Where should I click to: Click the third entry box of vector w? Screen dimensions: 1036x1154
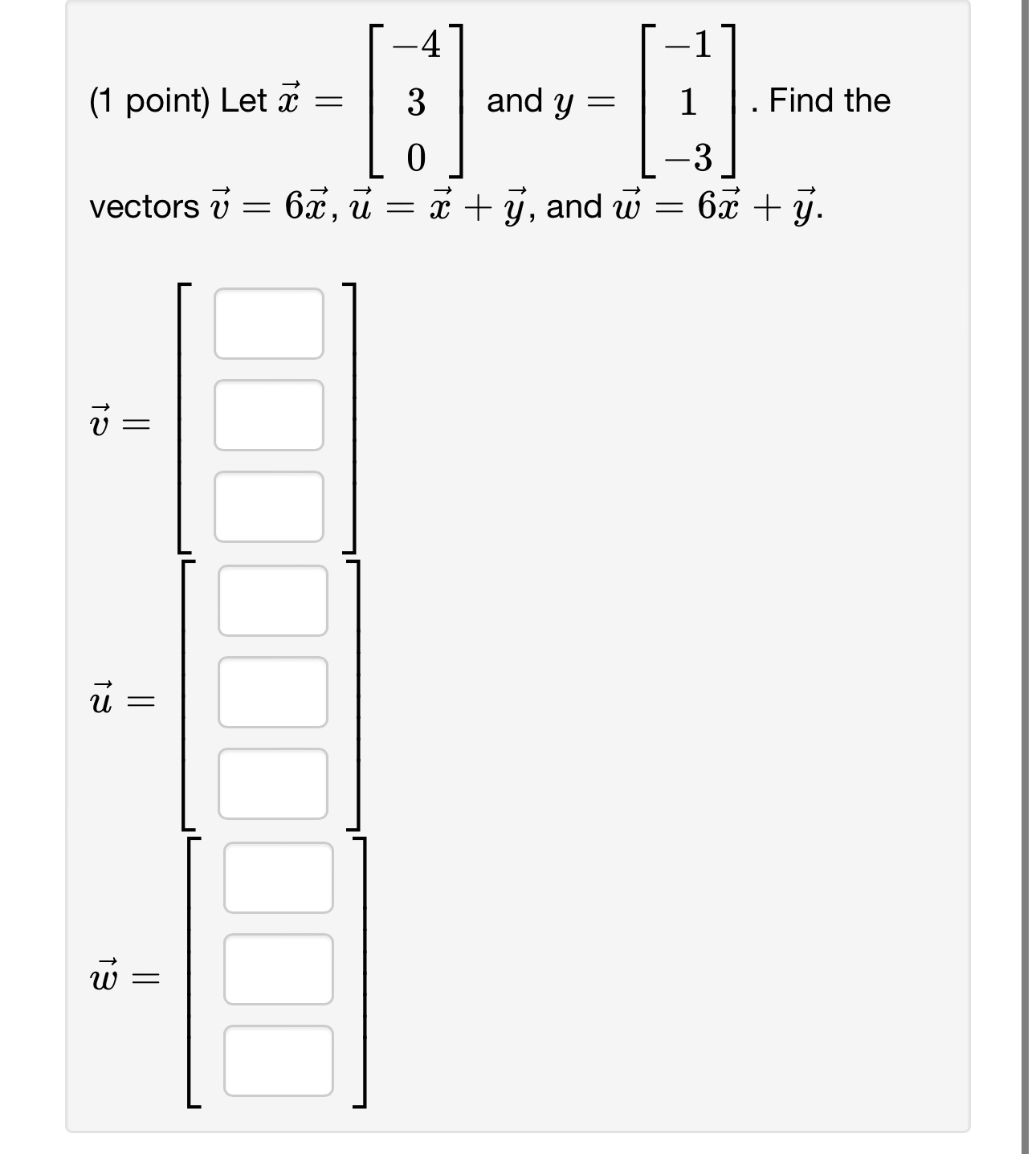pyautogui.click(x=279, y=1060)
